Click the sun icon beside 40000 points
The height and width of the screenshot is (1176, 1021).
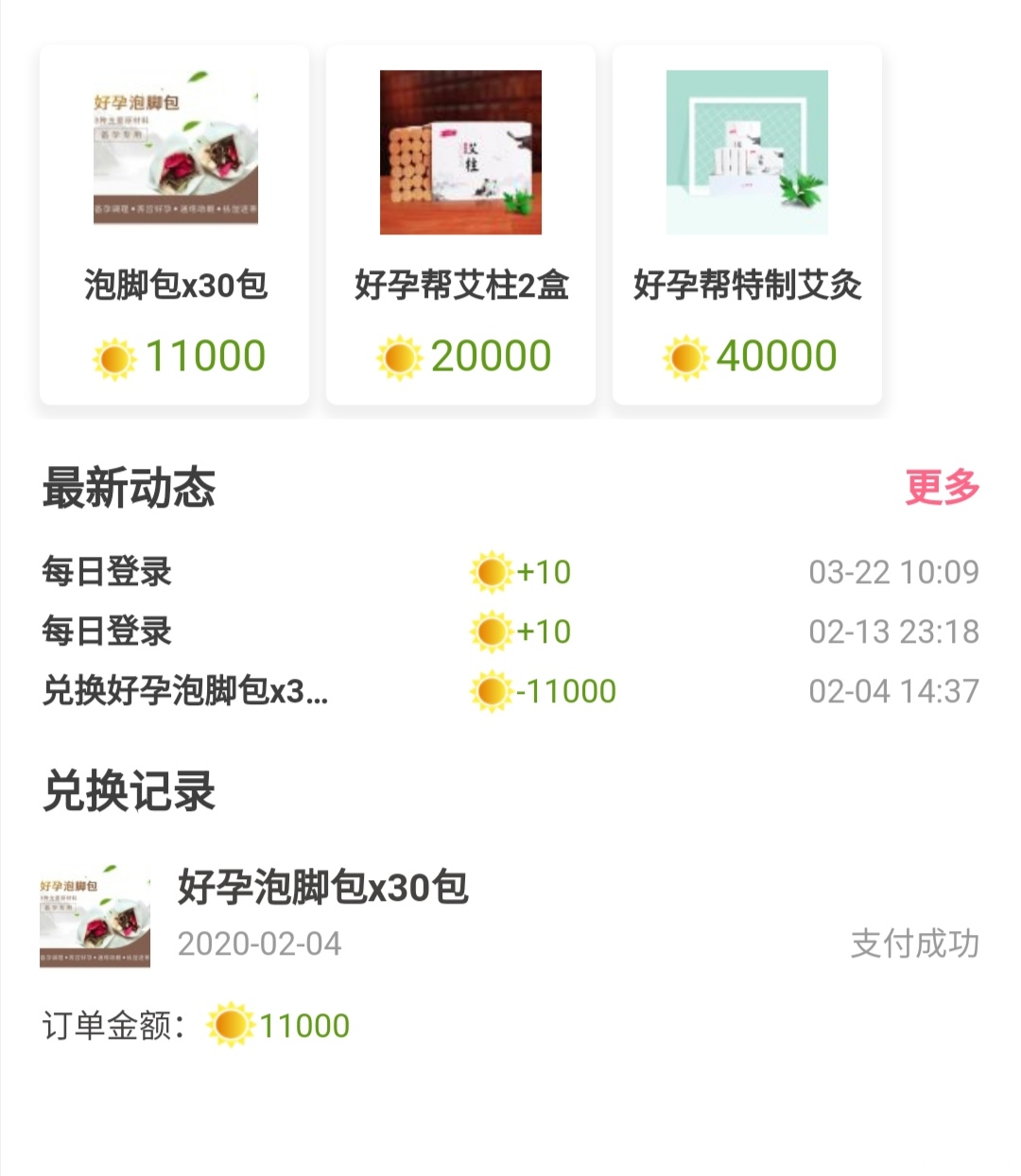point(684,355)
